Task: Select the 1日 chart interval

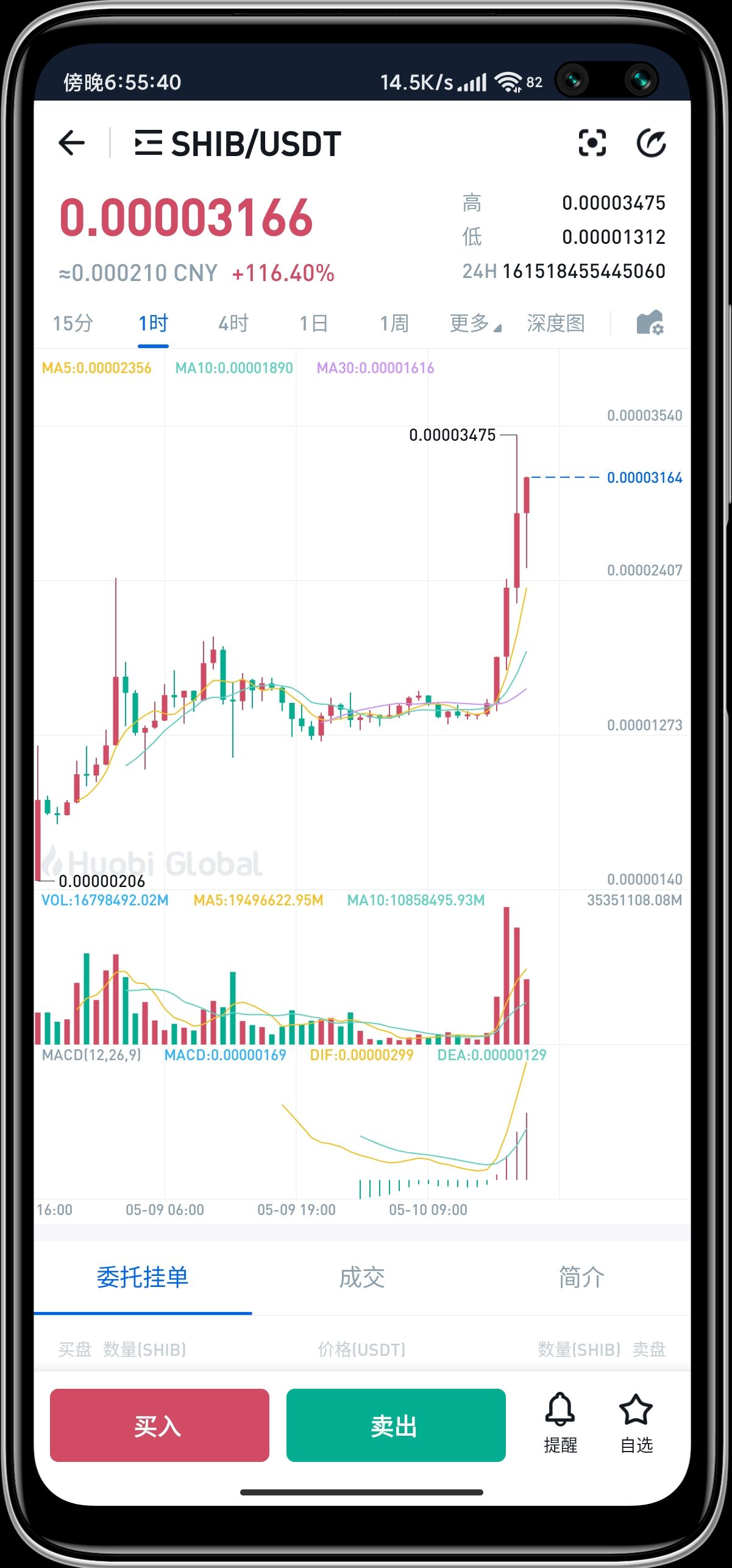Action: coord(314,323)
